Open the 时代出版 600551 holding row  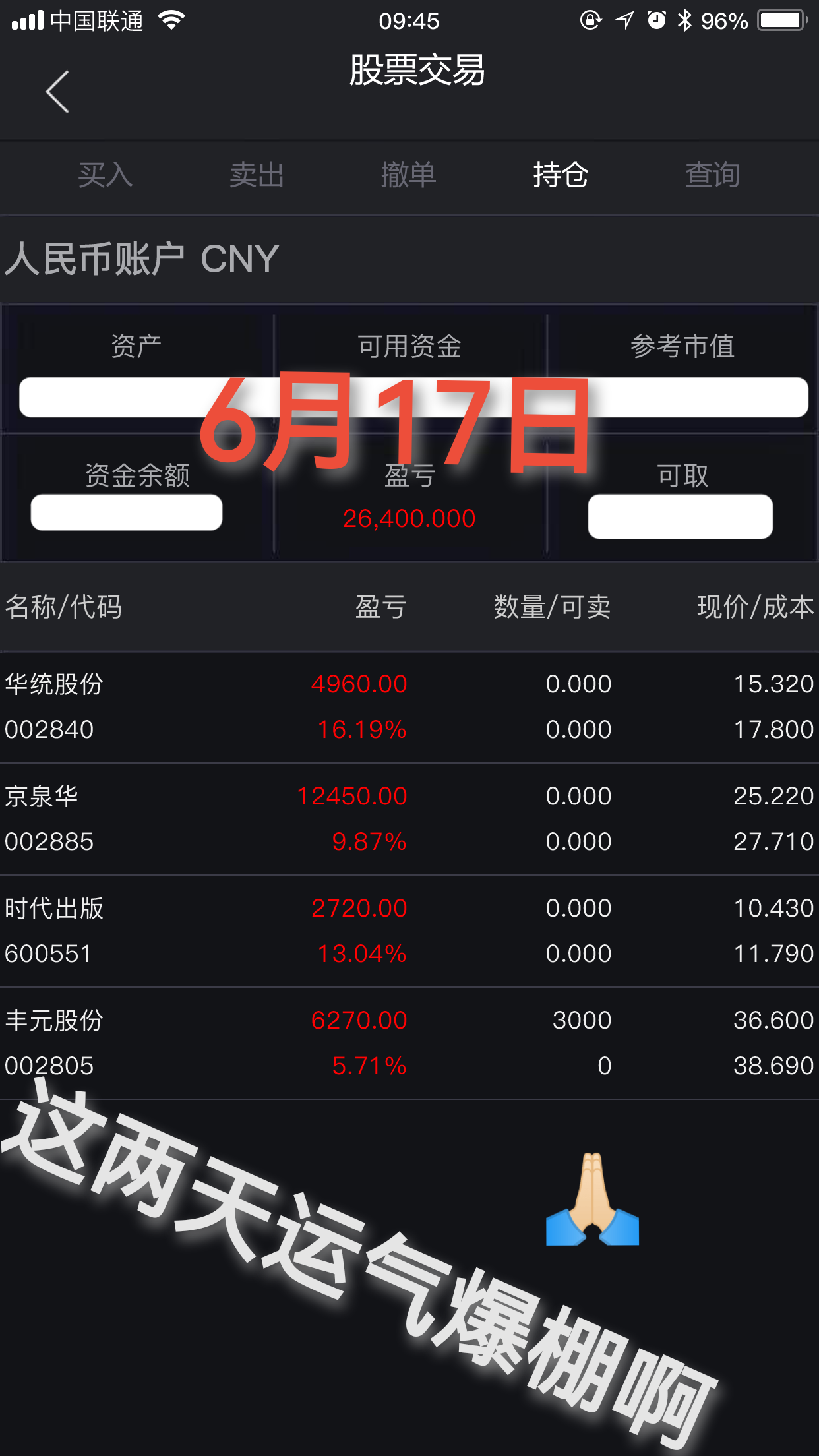click(x=409, y=932)
